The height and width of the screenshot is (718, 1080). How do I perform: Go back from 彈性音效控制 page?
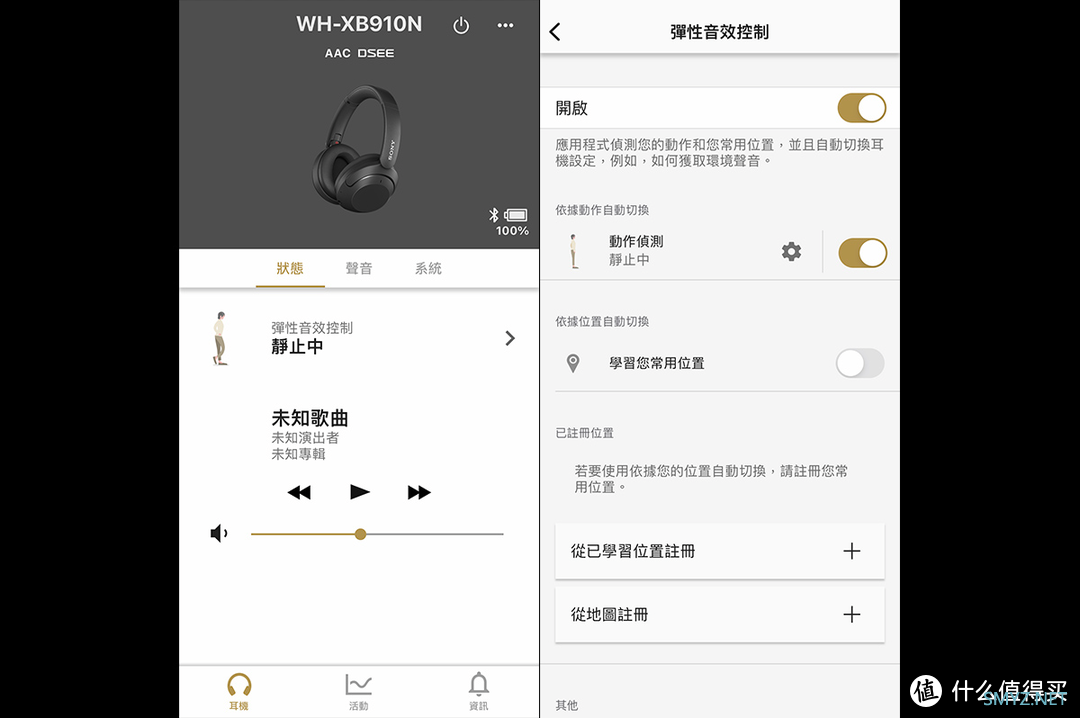click(556, 32)
